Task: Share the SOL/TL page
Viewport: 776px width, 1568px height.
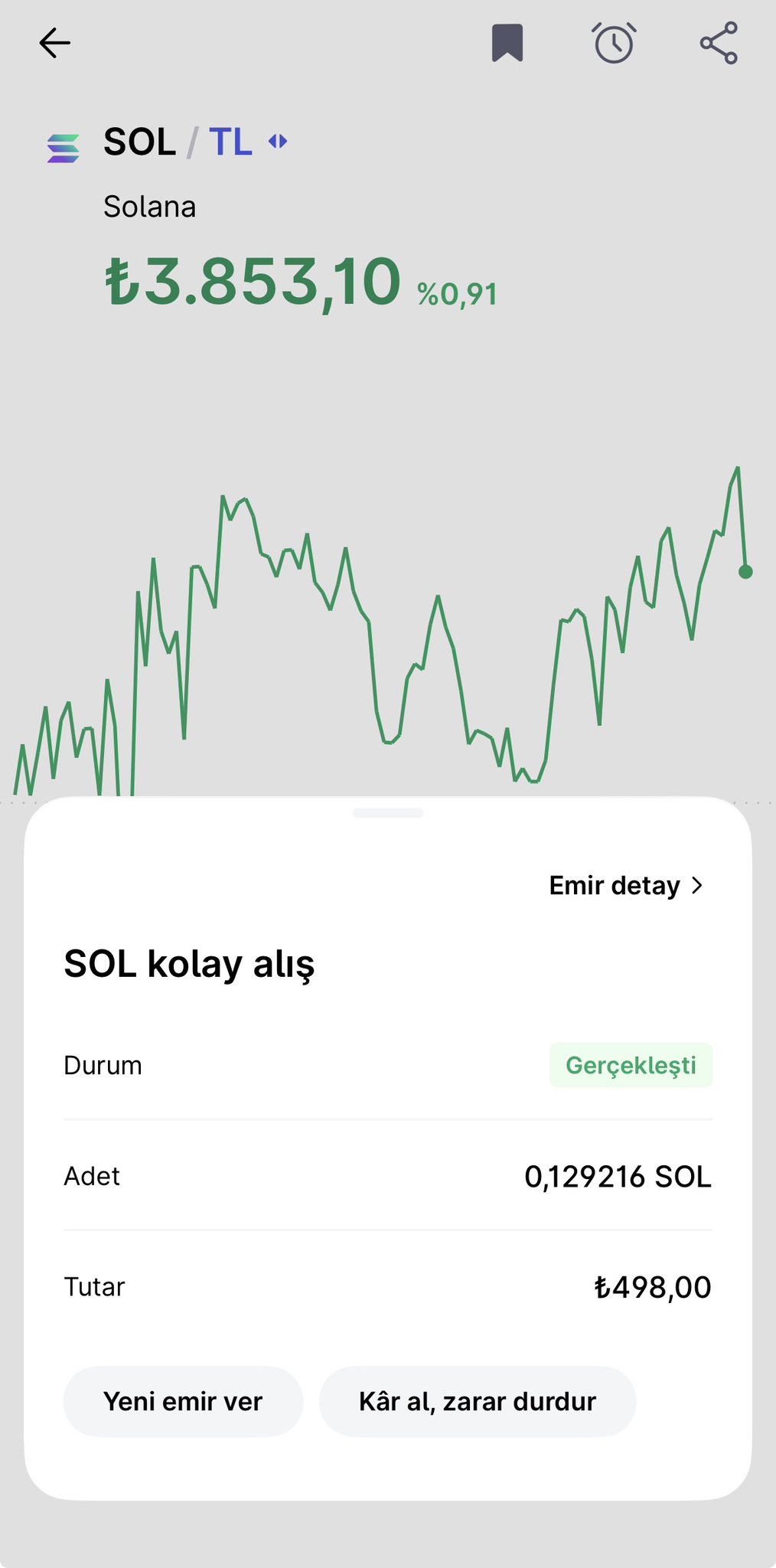Action: 719,43
